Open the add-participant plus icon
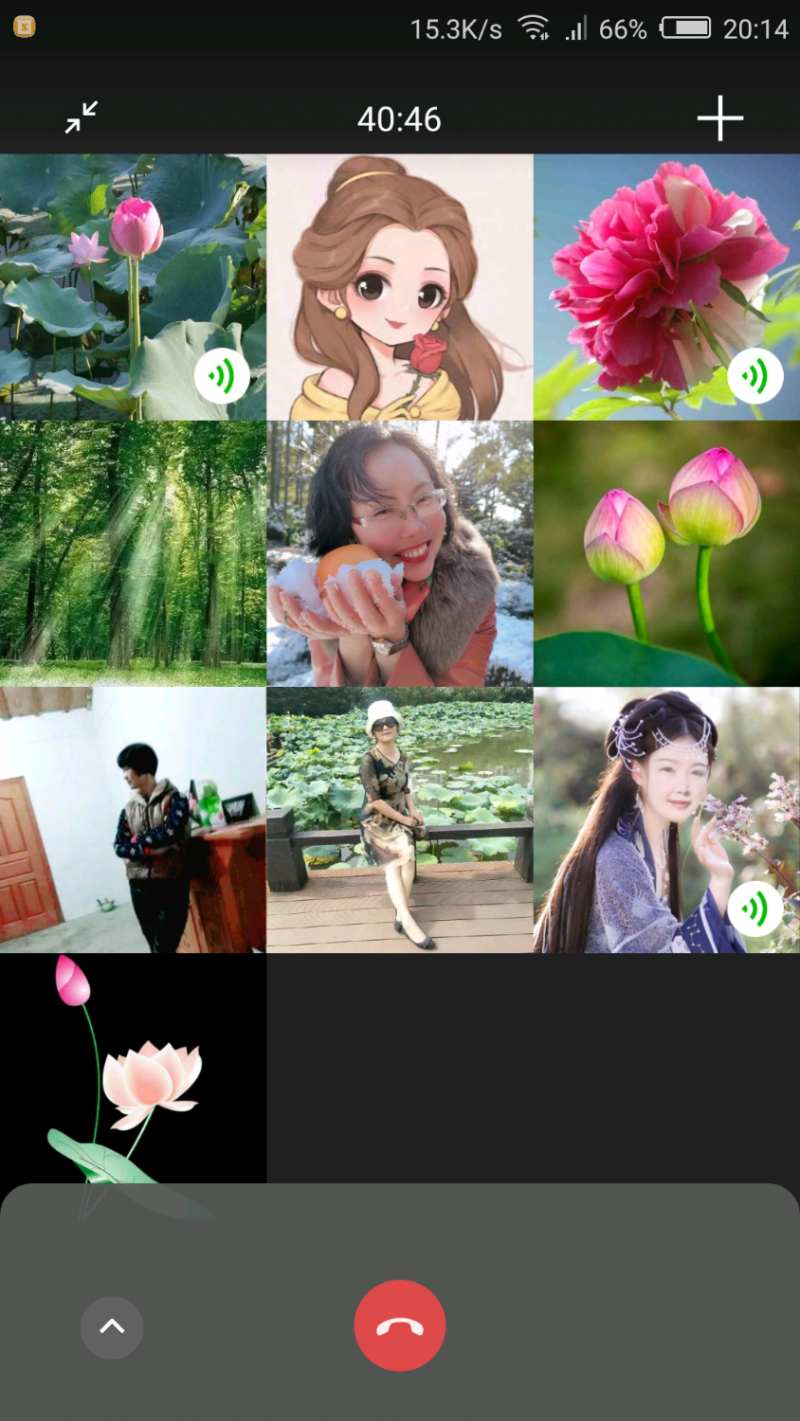The image size is (800, 1421). (719, 118)
